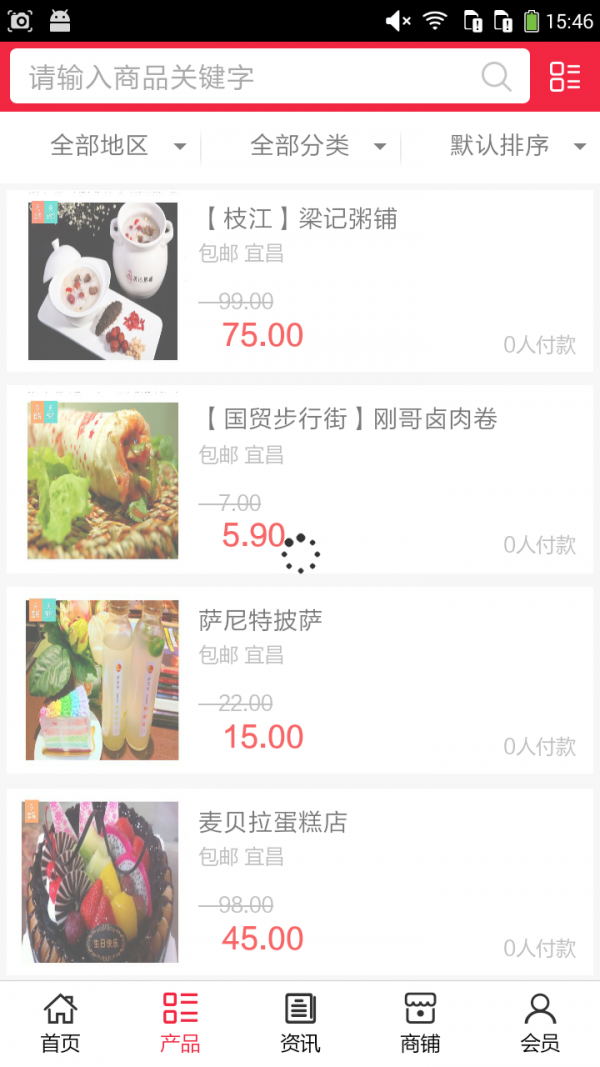Open the 默认排序 sorting dropdown
The image size is (600, 1067).
tap(517, 146)
